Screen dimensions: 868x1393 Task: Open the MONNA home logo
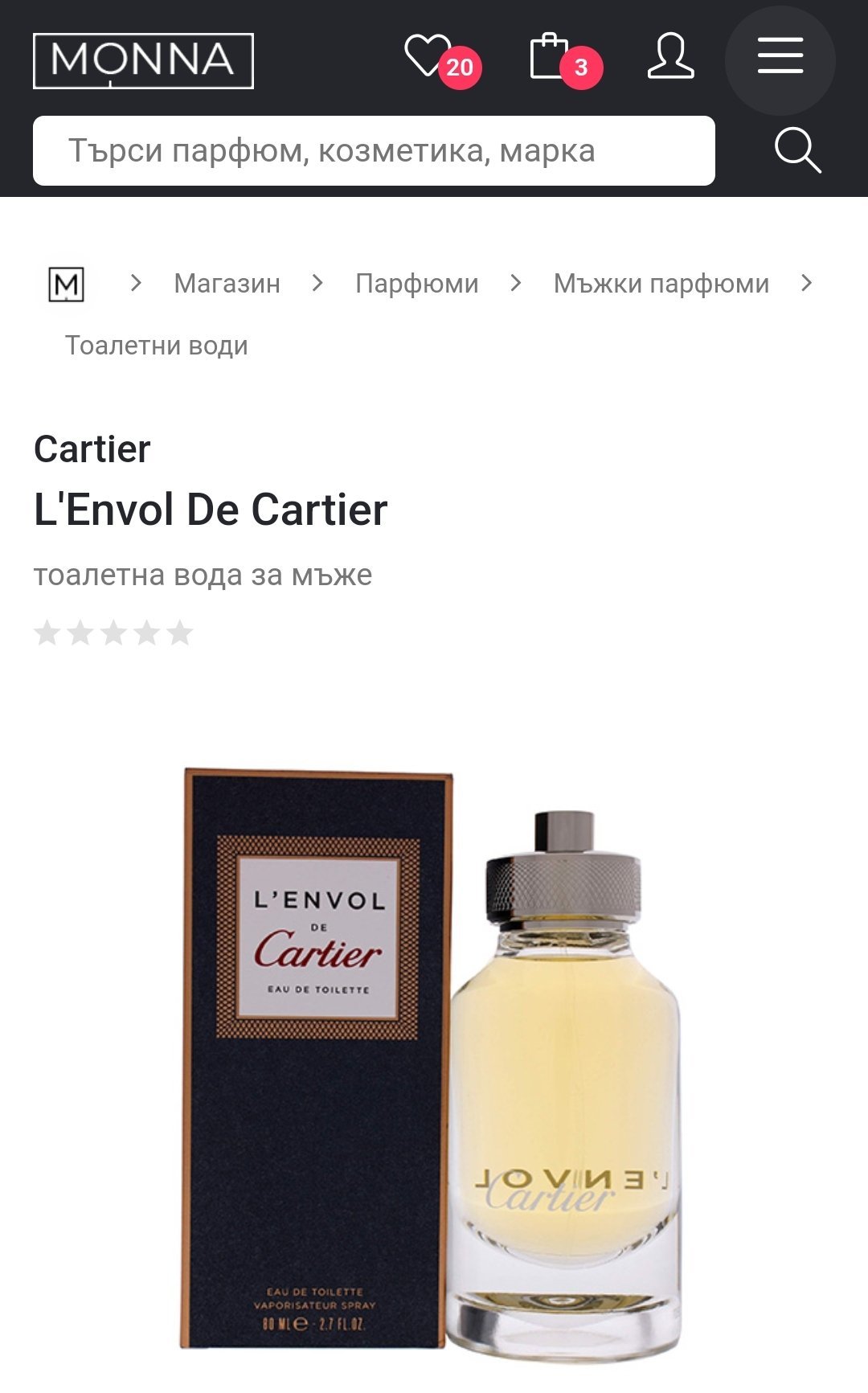click(143, 60)
